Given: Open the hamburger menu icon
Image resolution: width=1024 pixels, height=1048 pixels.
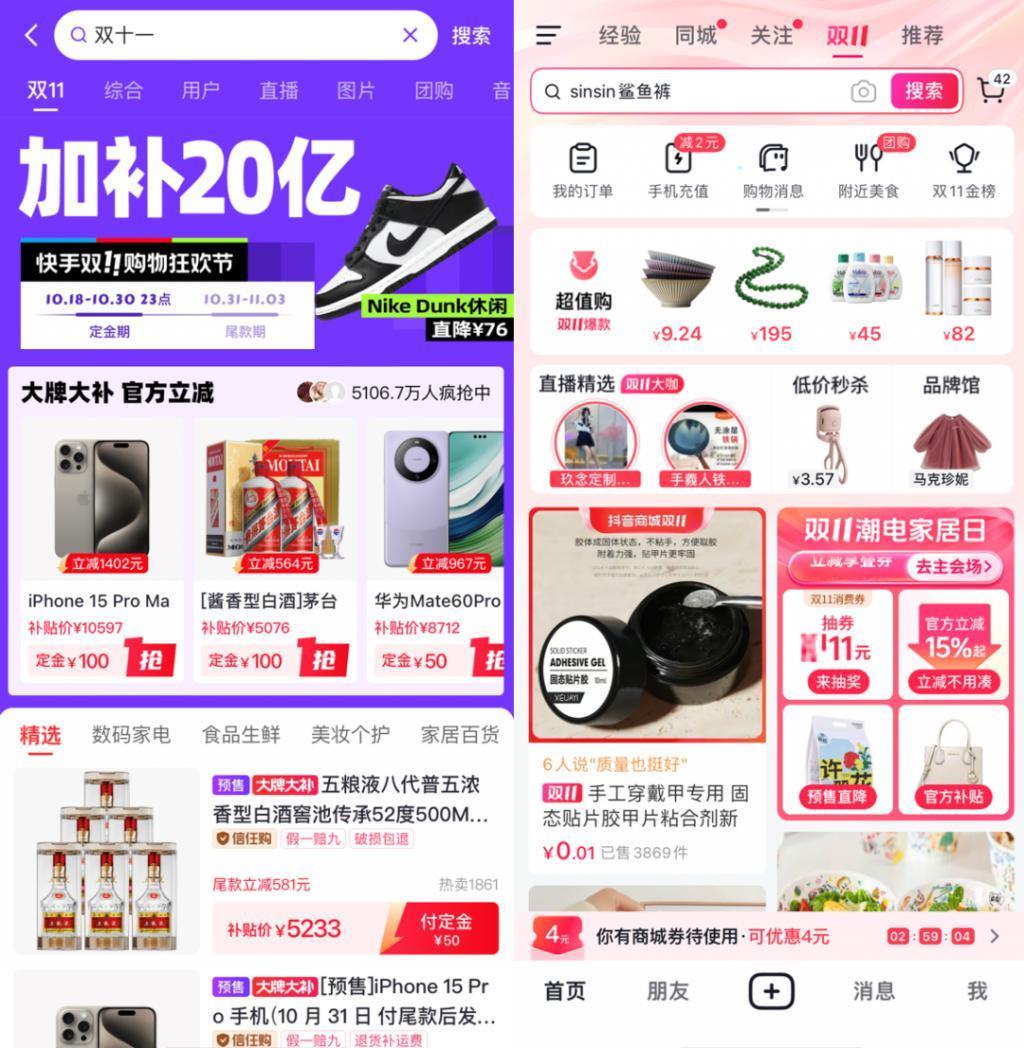Looking at the screenshot, I should [546, 35].
